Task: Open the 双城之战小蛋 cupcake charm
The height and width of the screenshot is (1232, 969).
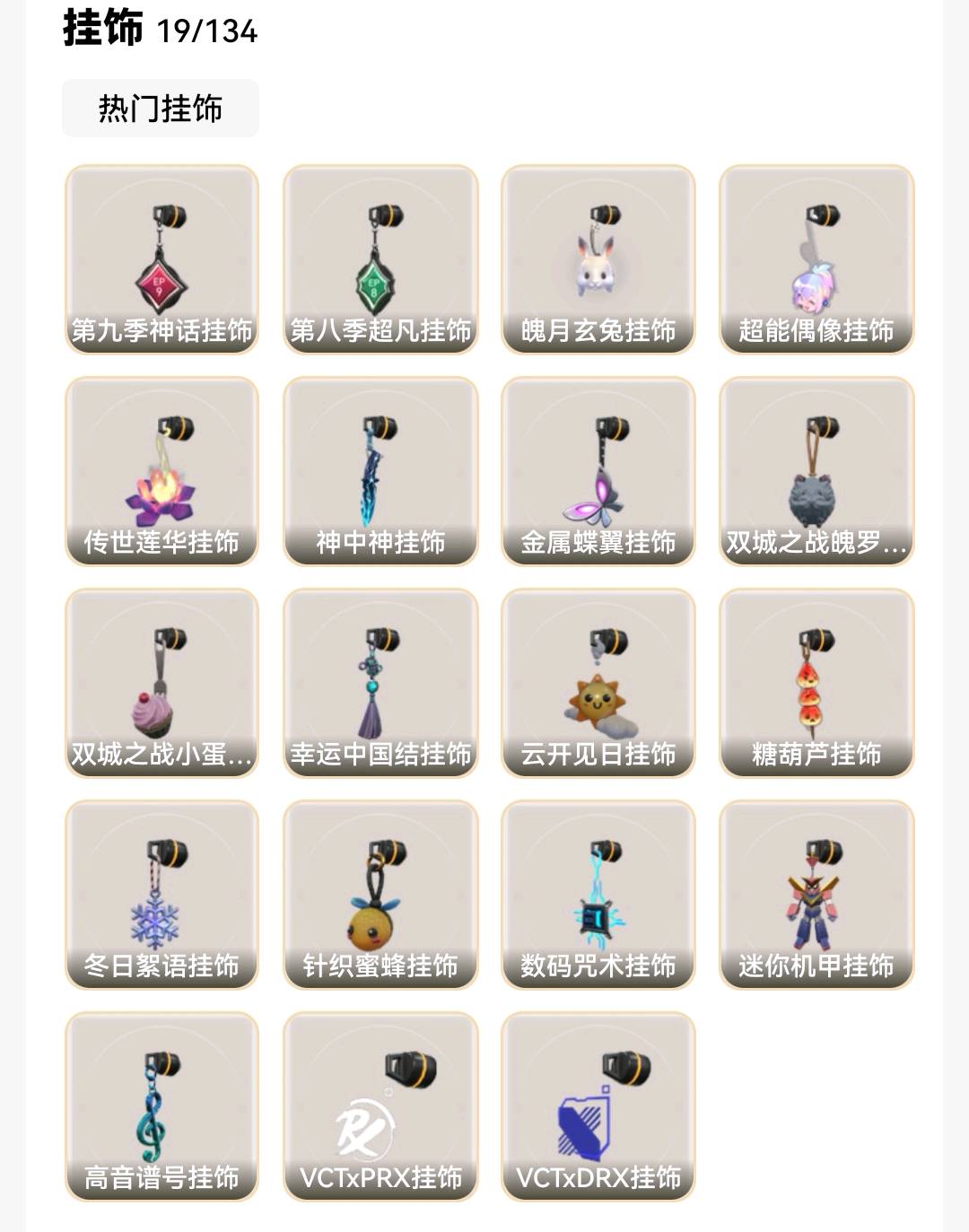Action: [x=161, y=683]
